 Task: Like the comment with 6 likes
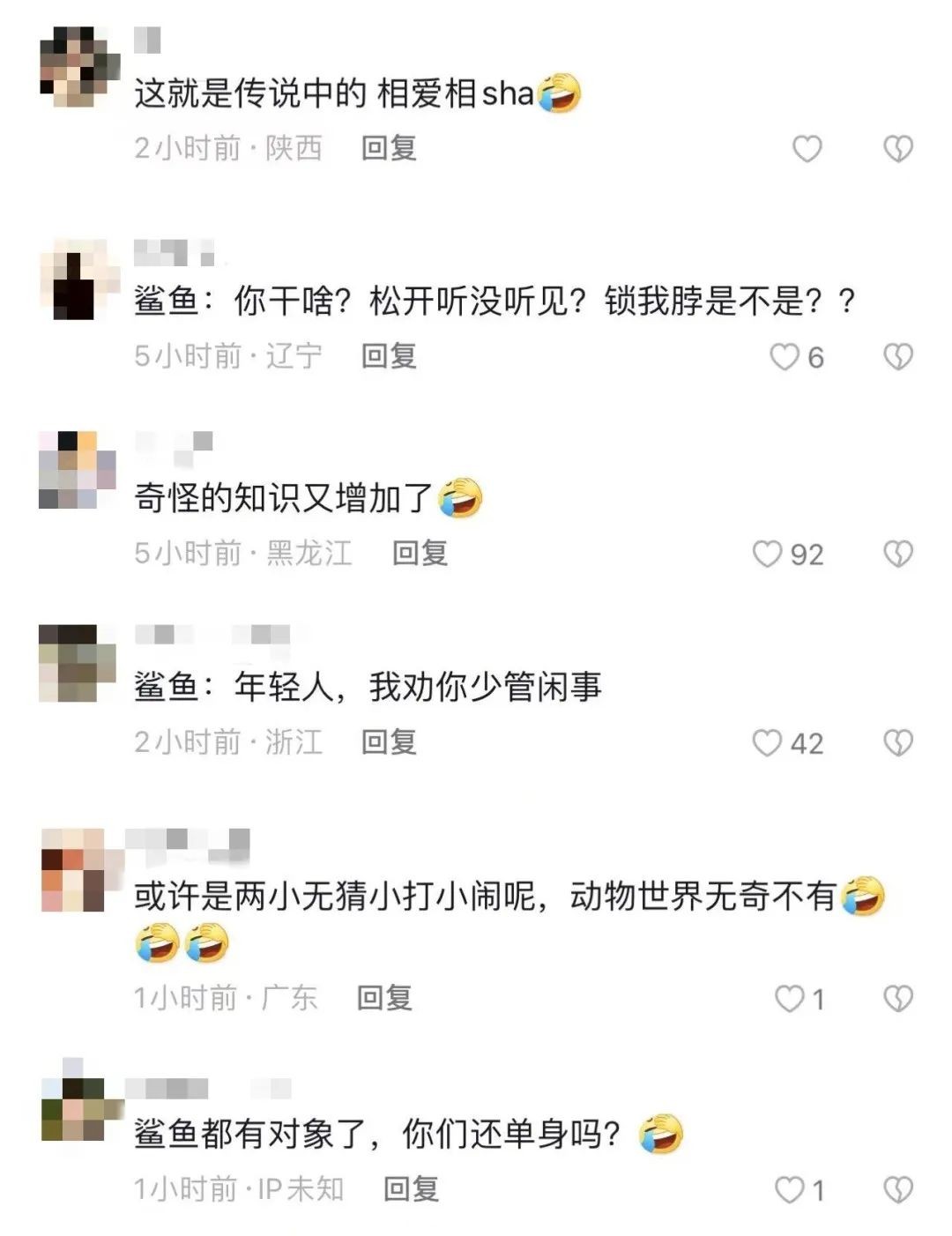(785, 357)
